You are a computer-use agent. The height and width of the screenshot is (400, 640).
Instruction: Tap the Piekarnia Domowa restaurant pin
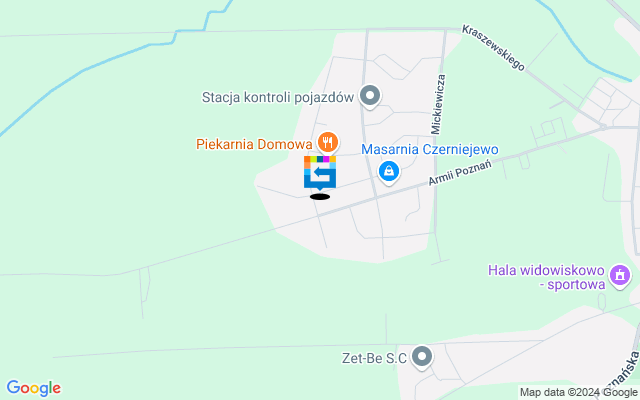coord(327,144)
